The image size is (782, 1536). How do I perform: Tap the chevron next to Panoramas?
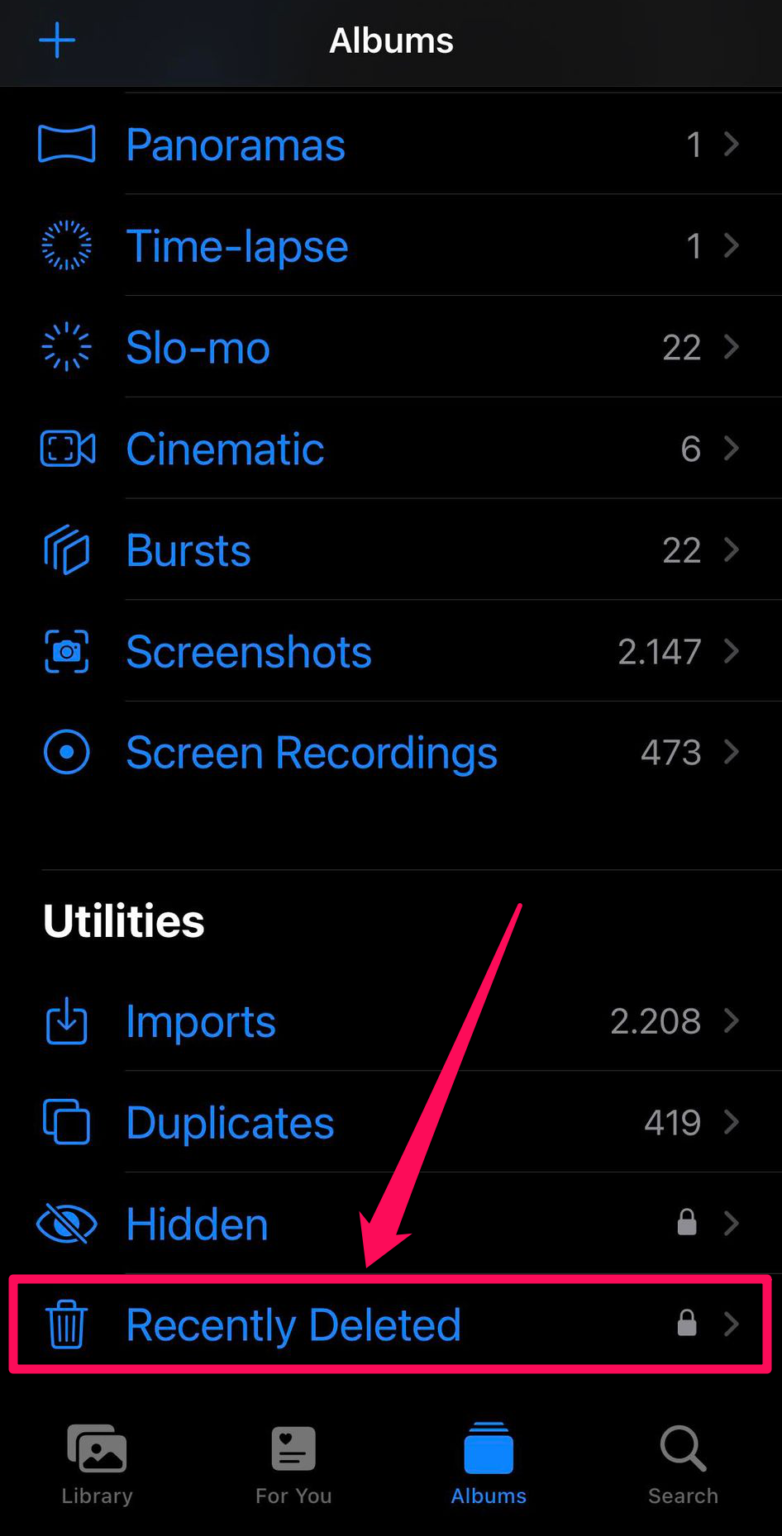(x=733, y=143)
